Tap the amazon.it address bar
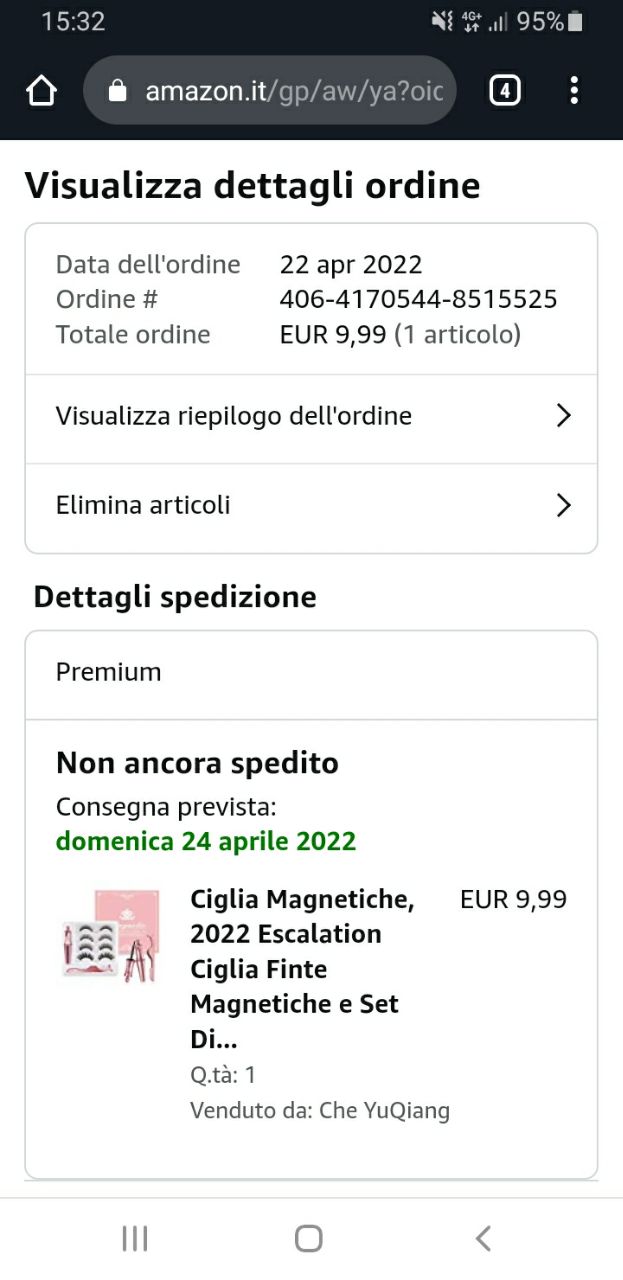 270,91
